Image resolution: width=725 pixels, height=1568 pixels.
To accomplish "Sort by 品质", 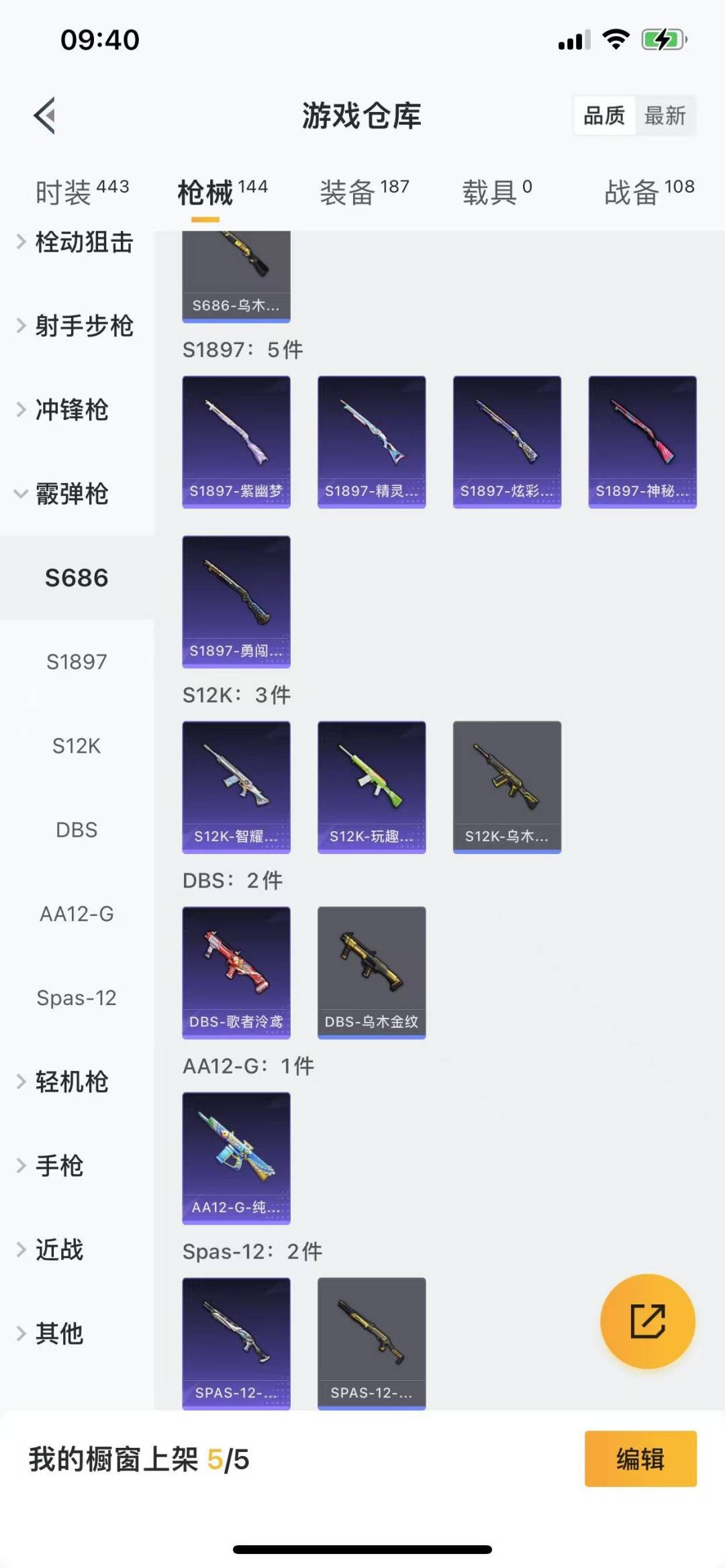I will click(604, 115).
